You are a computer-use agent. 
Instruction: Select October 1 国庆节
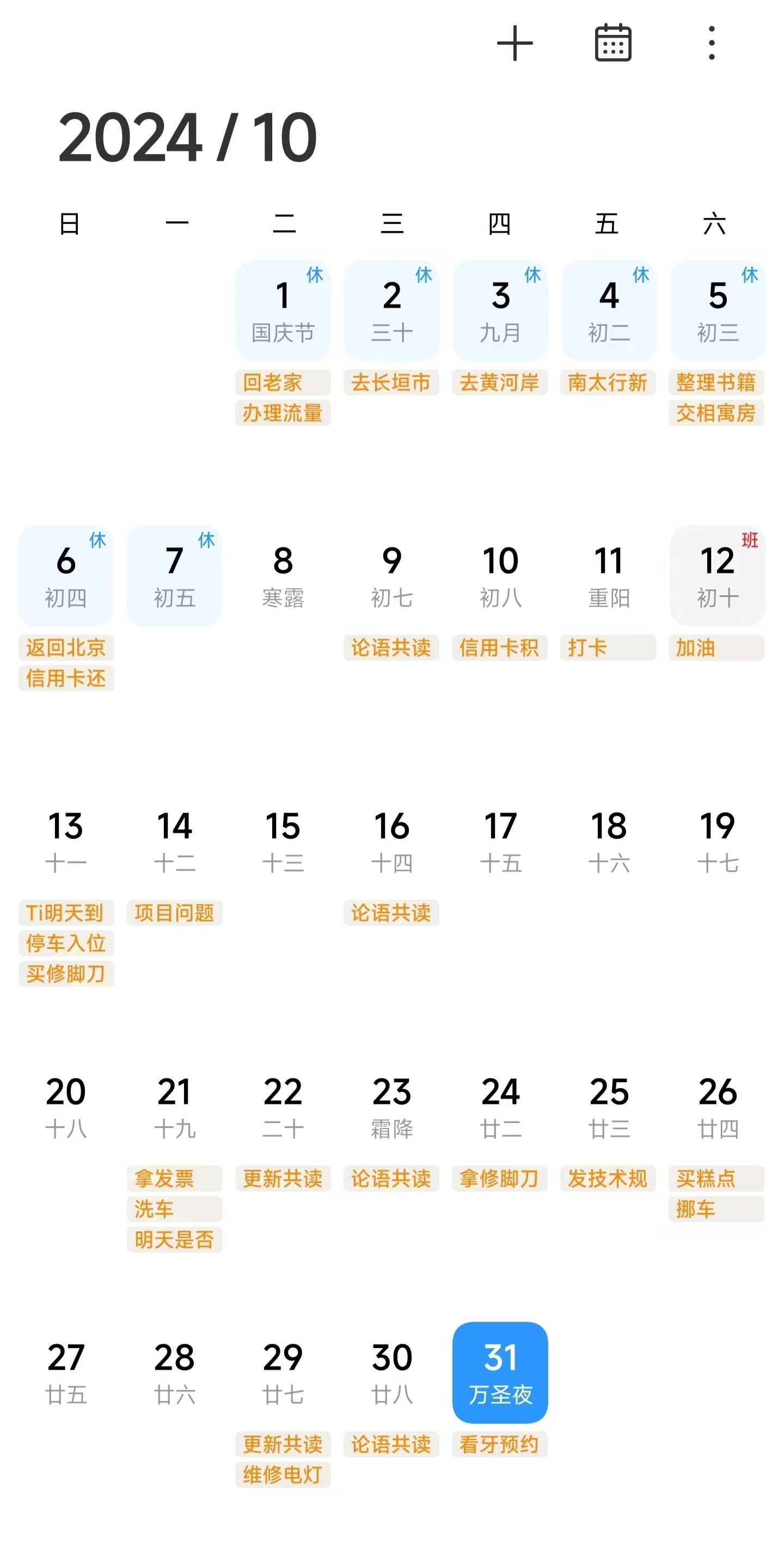pos(283,310)
